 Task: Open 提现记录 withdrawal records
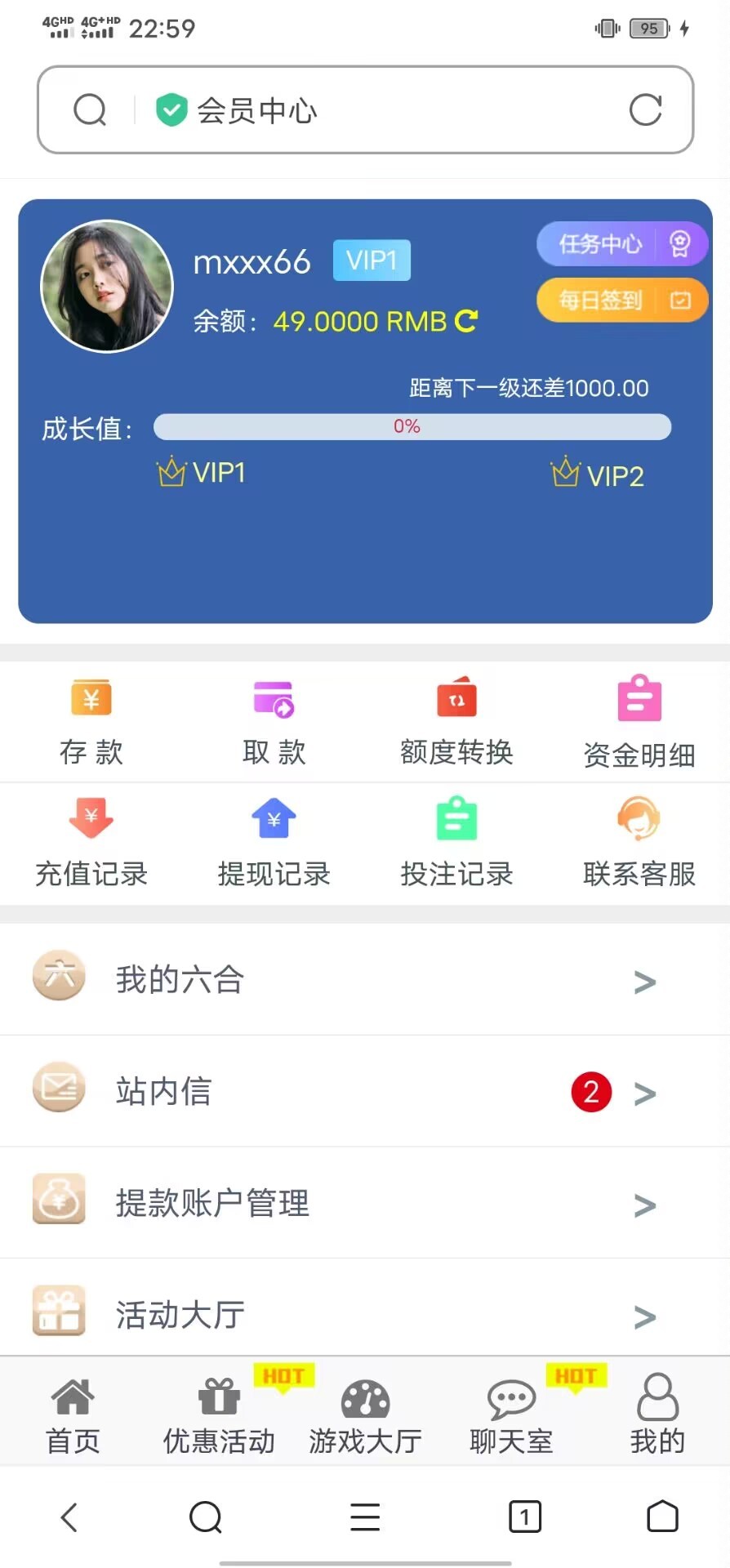coord(274,843)
